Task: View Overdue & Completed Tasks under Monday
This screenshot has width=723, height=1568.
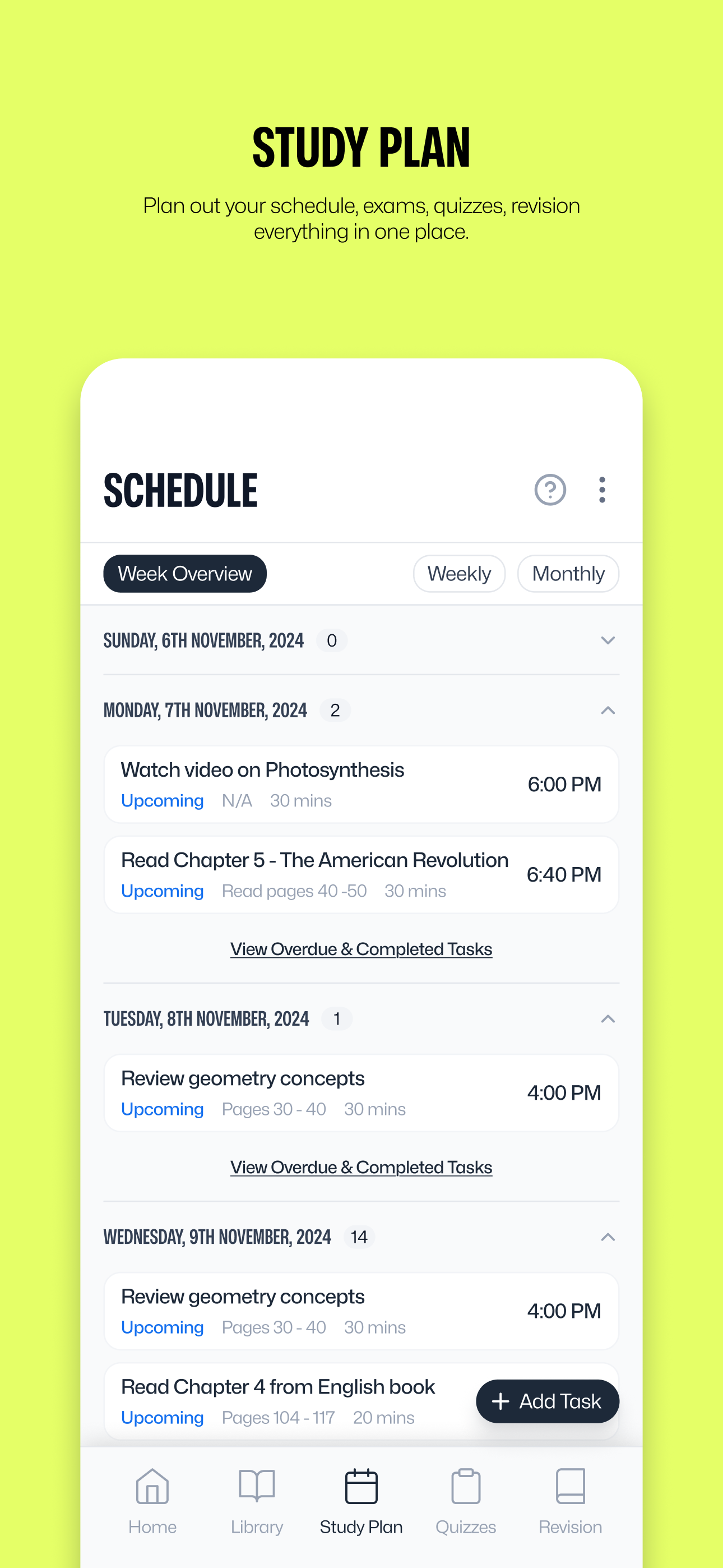Action: click(361, 948)
